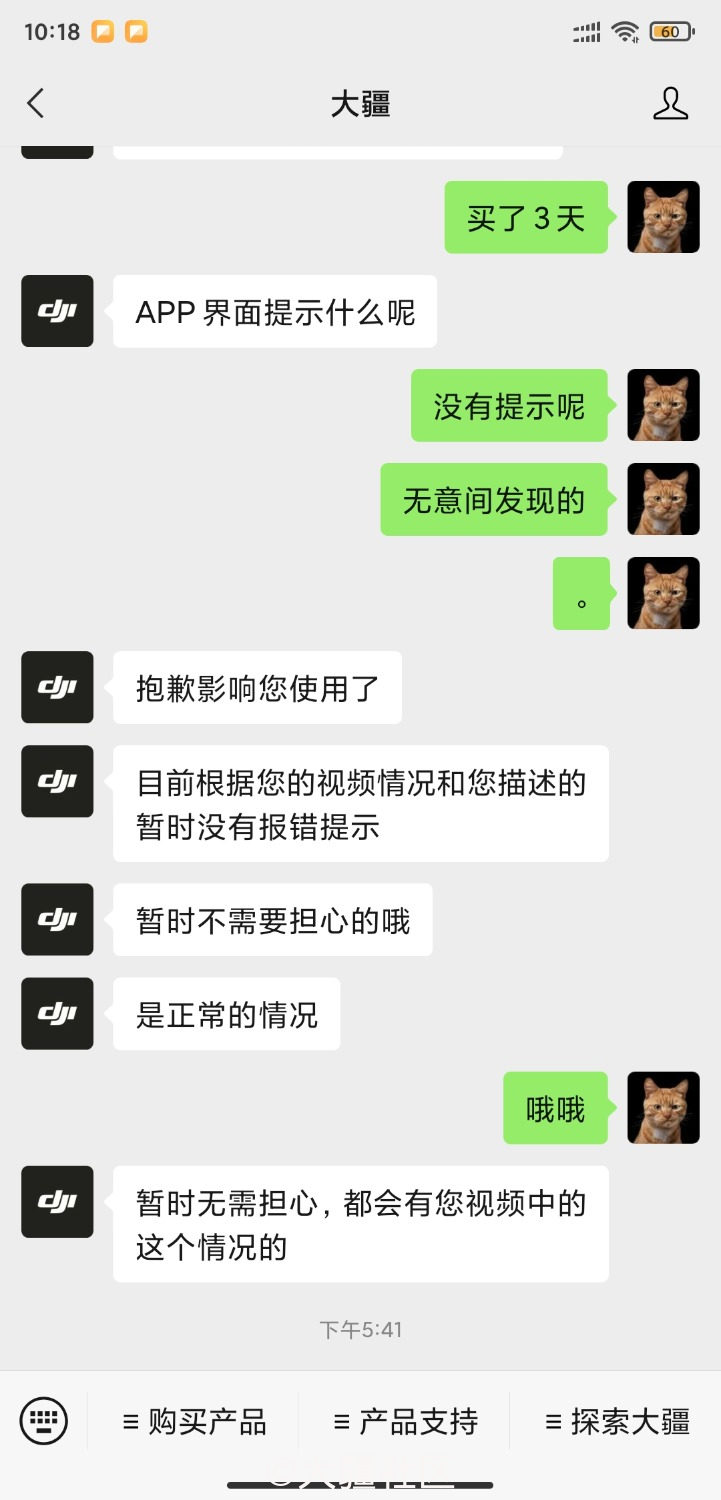This screenshot has height=1500, width=721.
Task: Go back from the 大疆 chat
Action: click(x=36, y=103)
